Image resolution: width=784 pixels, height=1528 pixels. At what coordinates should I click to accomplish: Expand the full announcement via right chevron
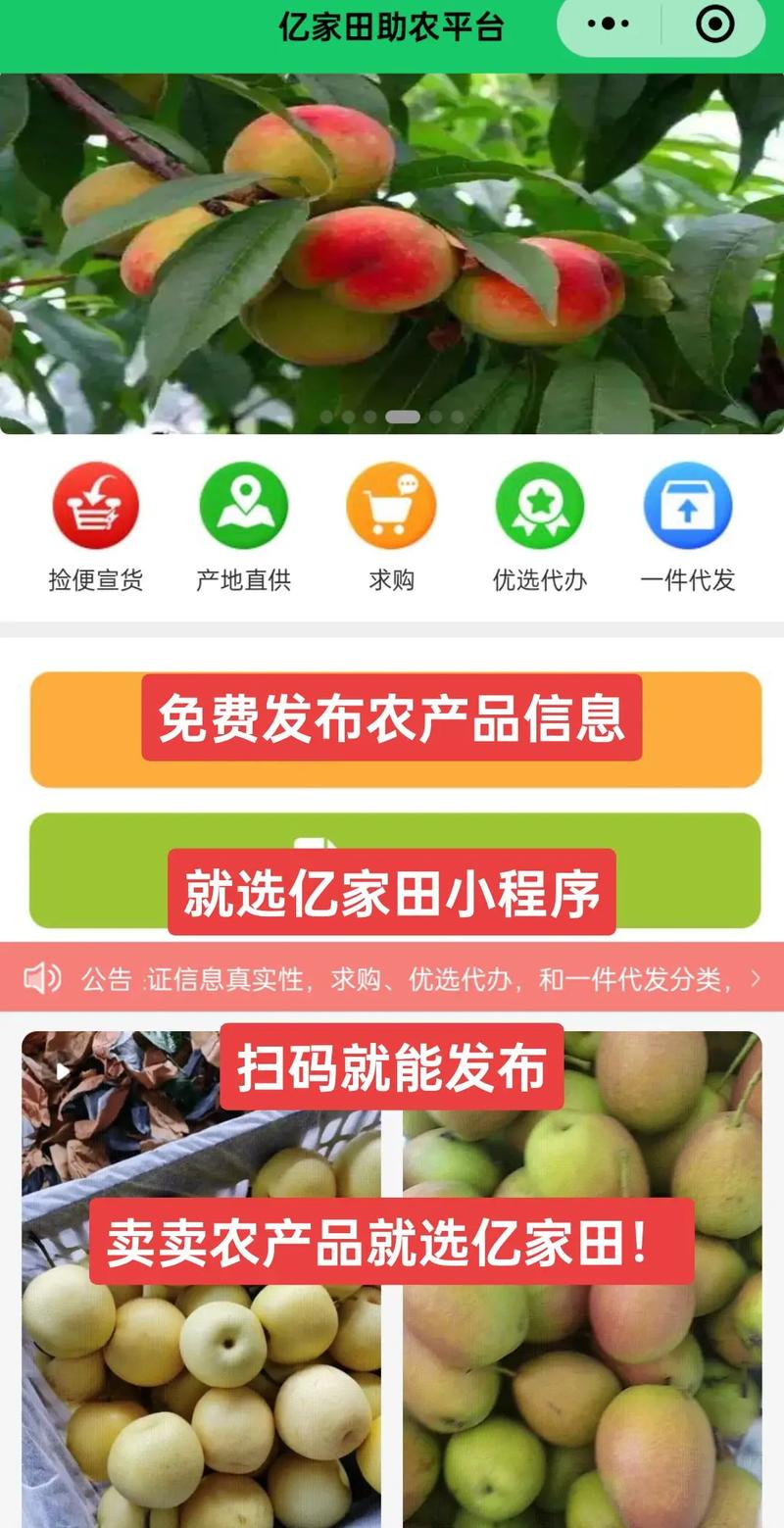pyautogui.click(x=756, y=977)
